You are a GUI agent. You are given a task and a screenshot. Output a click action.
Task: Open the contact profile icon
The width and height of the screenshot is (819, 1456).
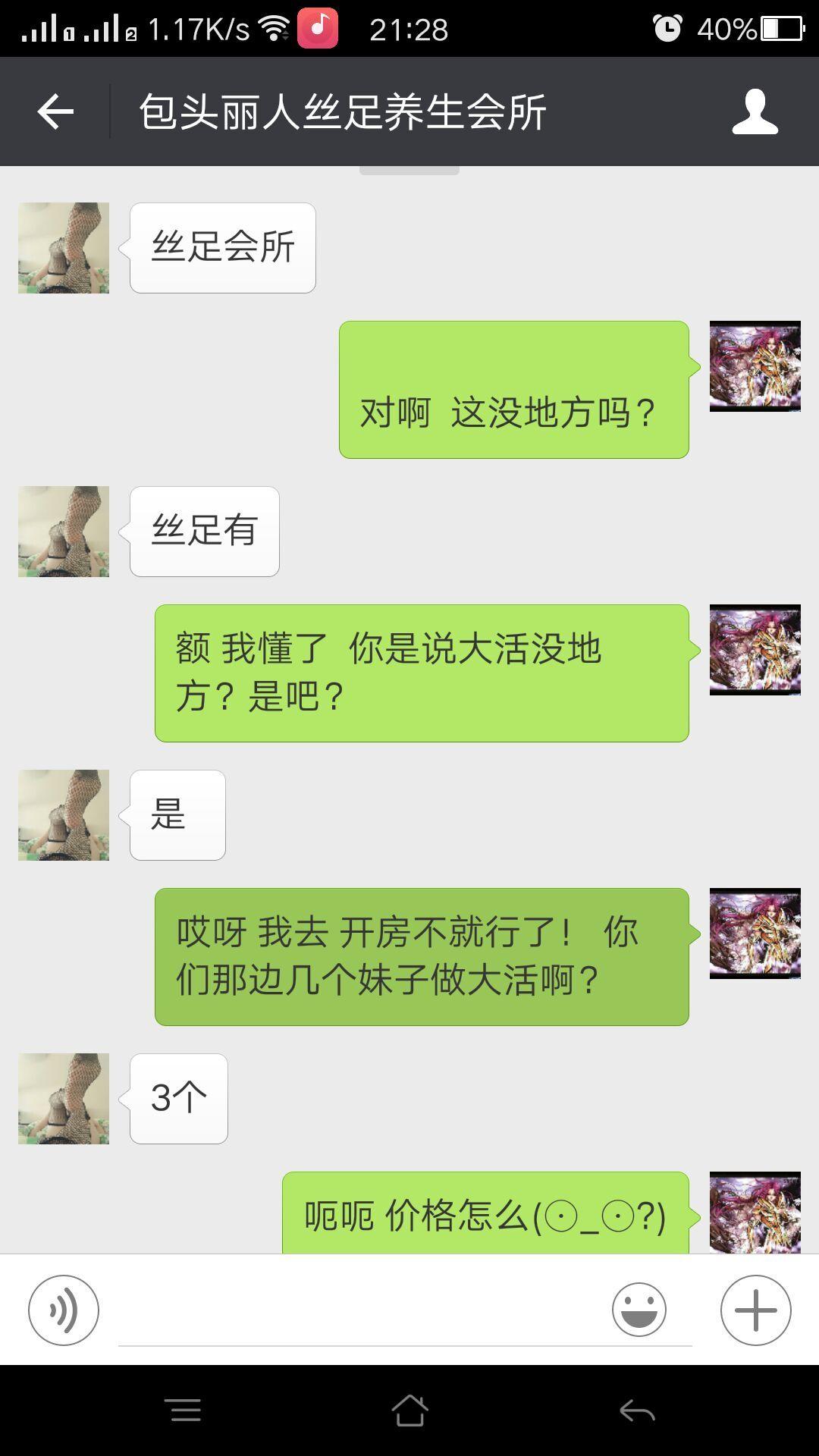coord(755,112)
